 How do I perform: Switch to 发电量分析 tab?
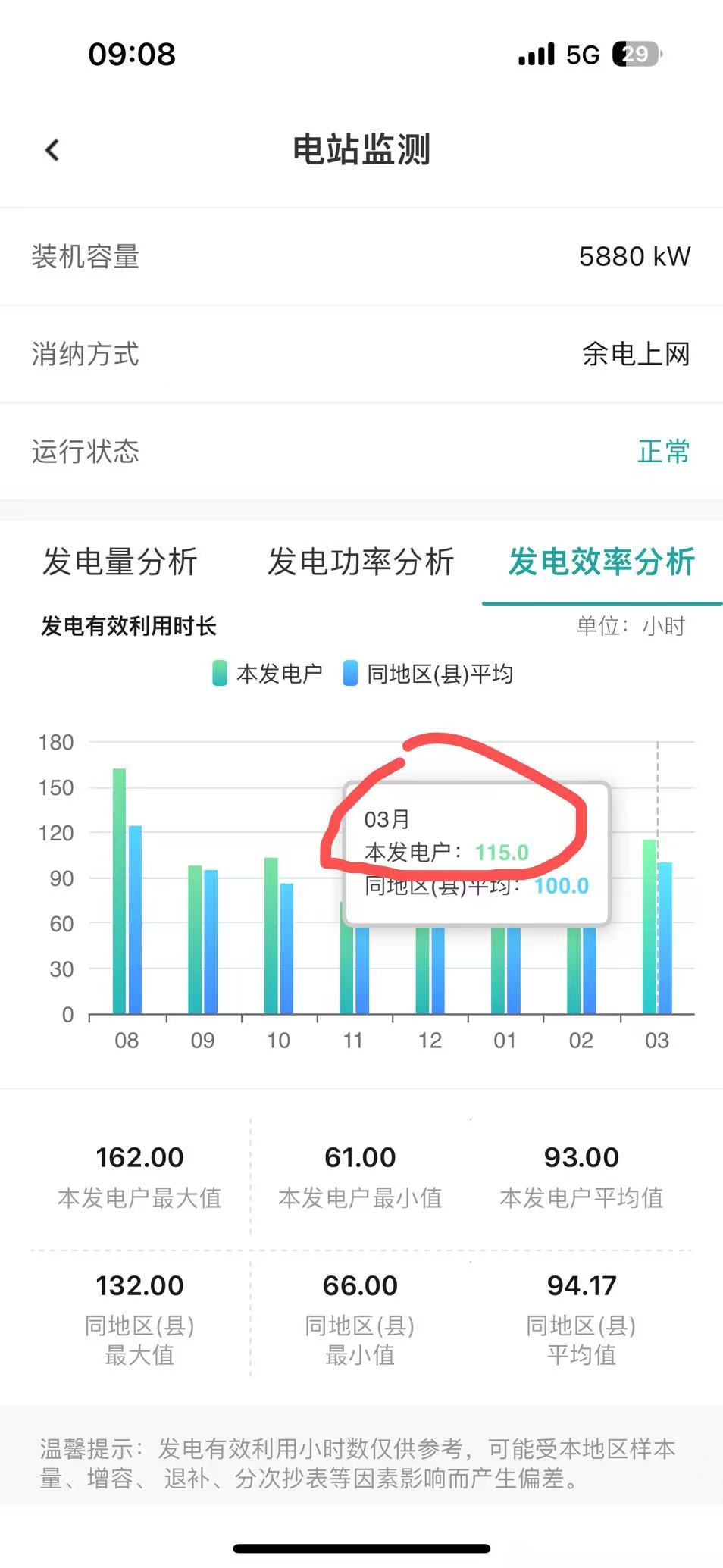pyautogui.click(x=120, y=562)
